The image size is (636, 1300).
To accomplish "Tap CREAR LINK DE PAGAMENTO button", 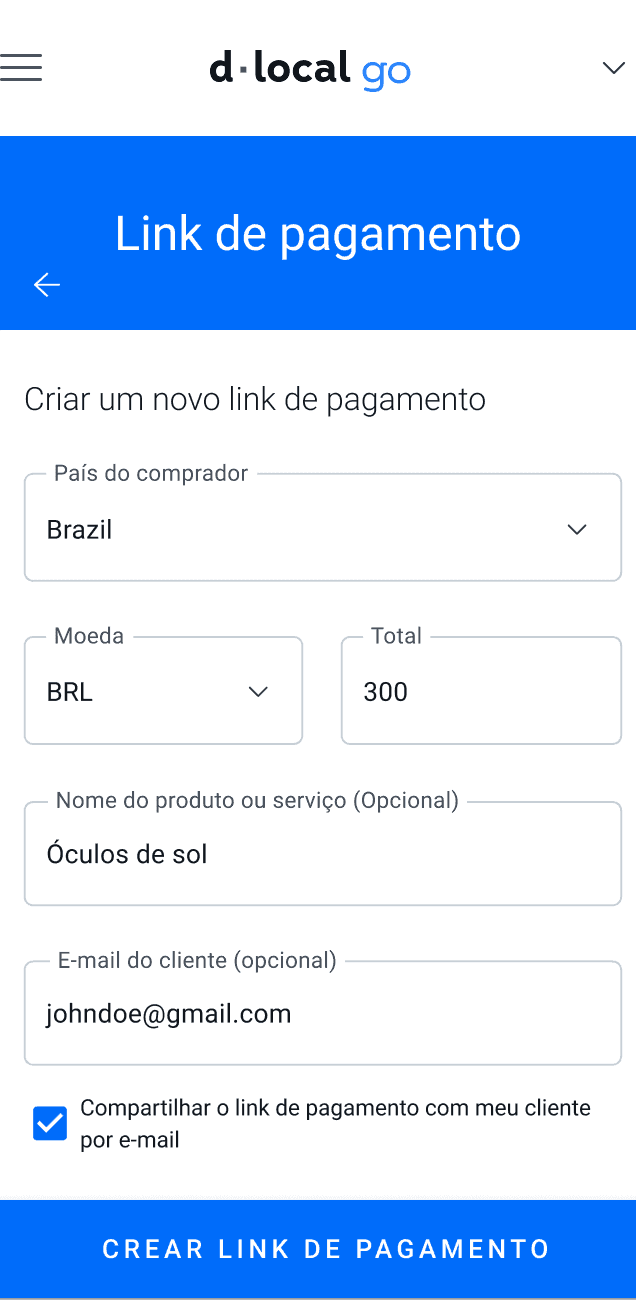I will click(x=318, y=1249).
